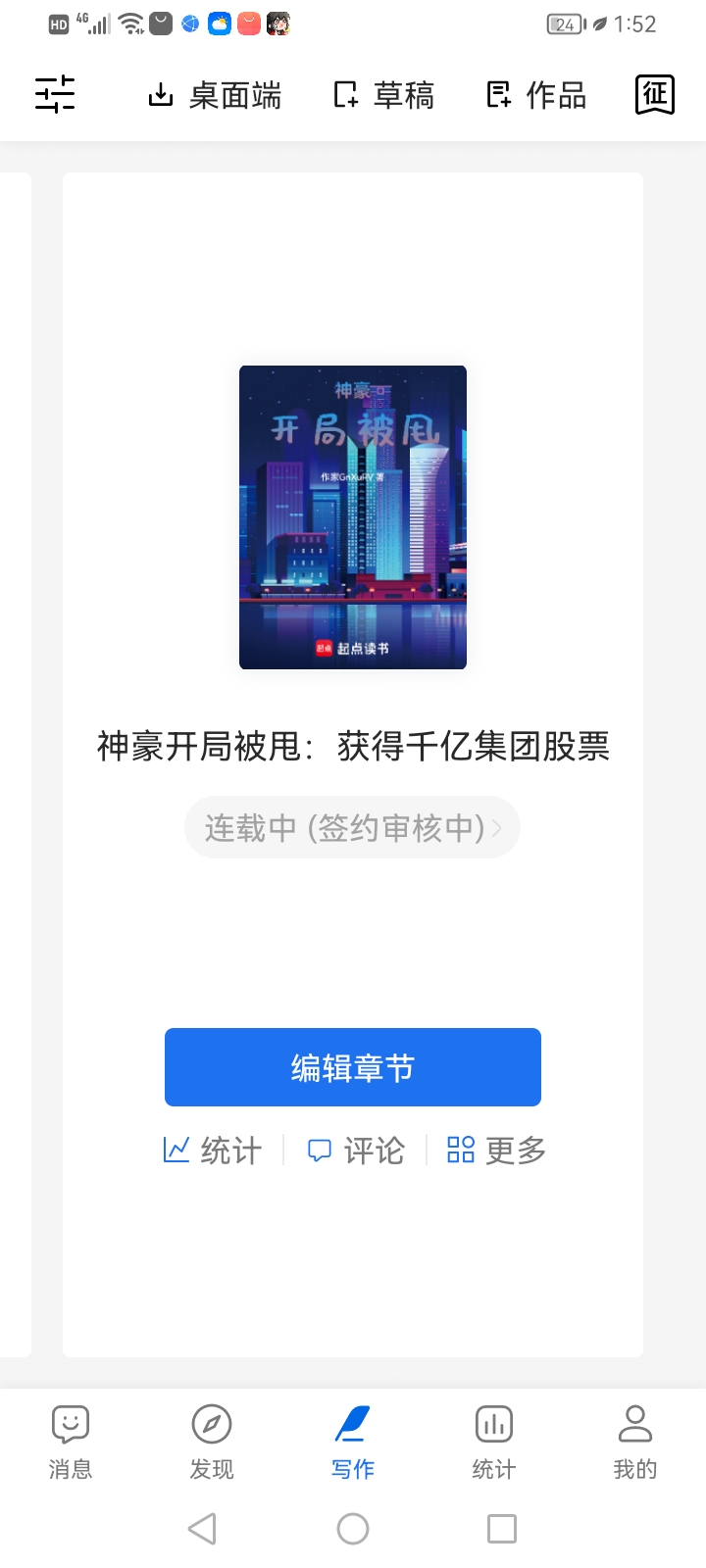Open the 征 essay-call icon
Image resolution: width=706 pixels, height=1568 pixels.
pyautogui.click(x=655, y=95)
